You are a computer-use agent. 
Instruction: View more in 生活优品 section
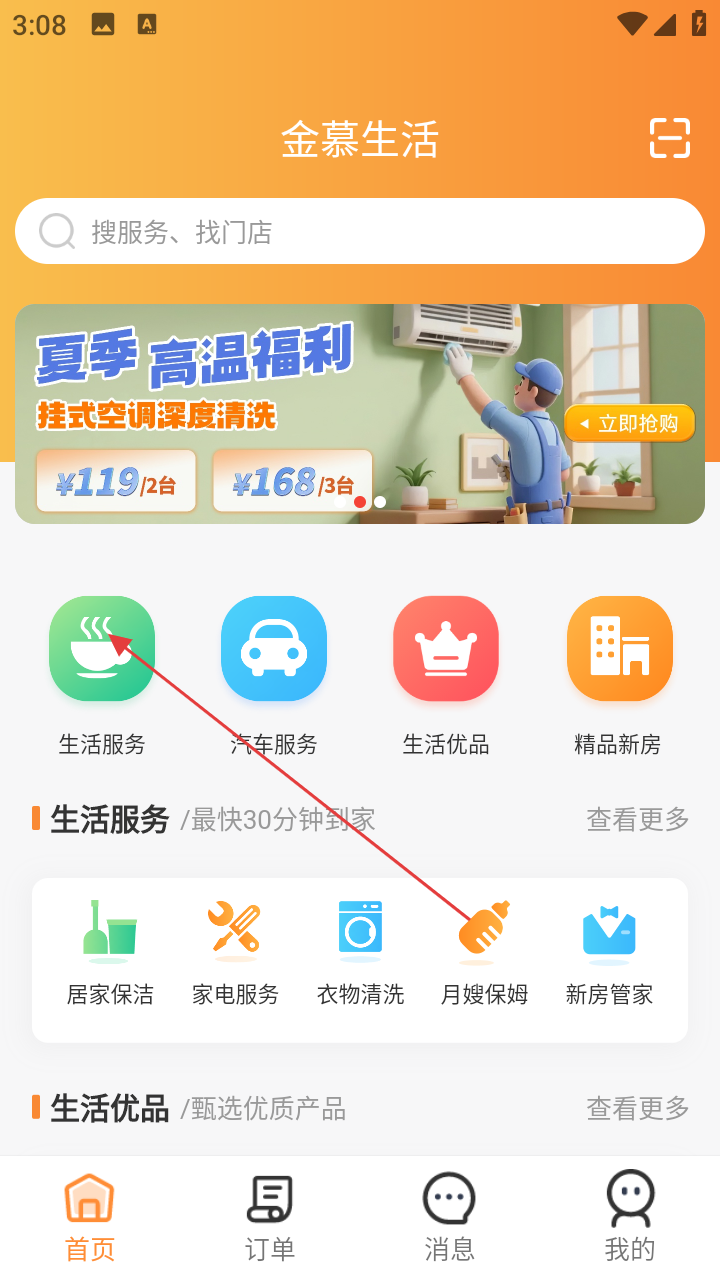point(638,1108)
